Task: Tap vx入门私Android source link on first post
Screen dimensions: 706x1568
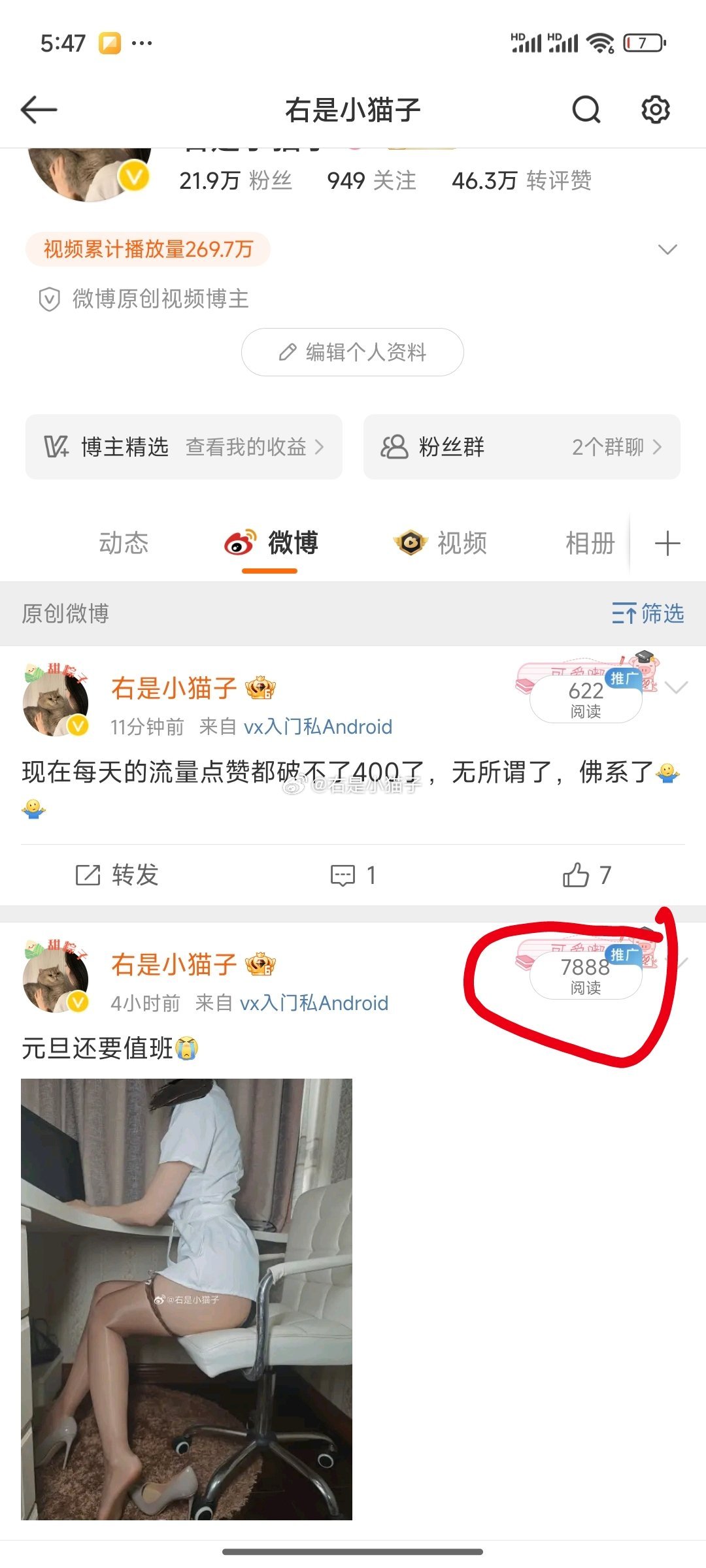Action: tap(318, 727)
